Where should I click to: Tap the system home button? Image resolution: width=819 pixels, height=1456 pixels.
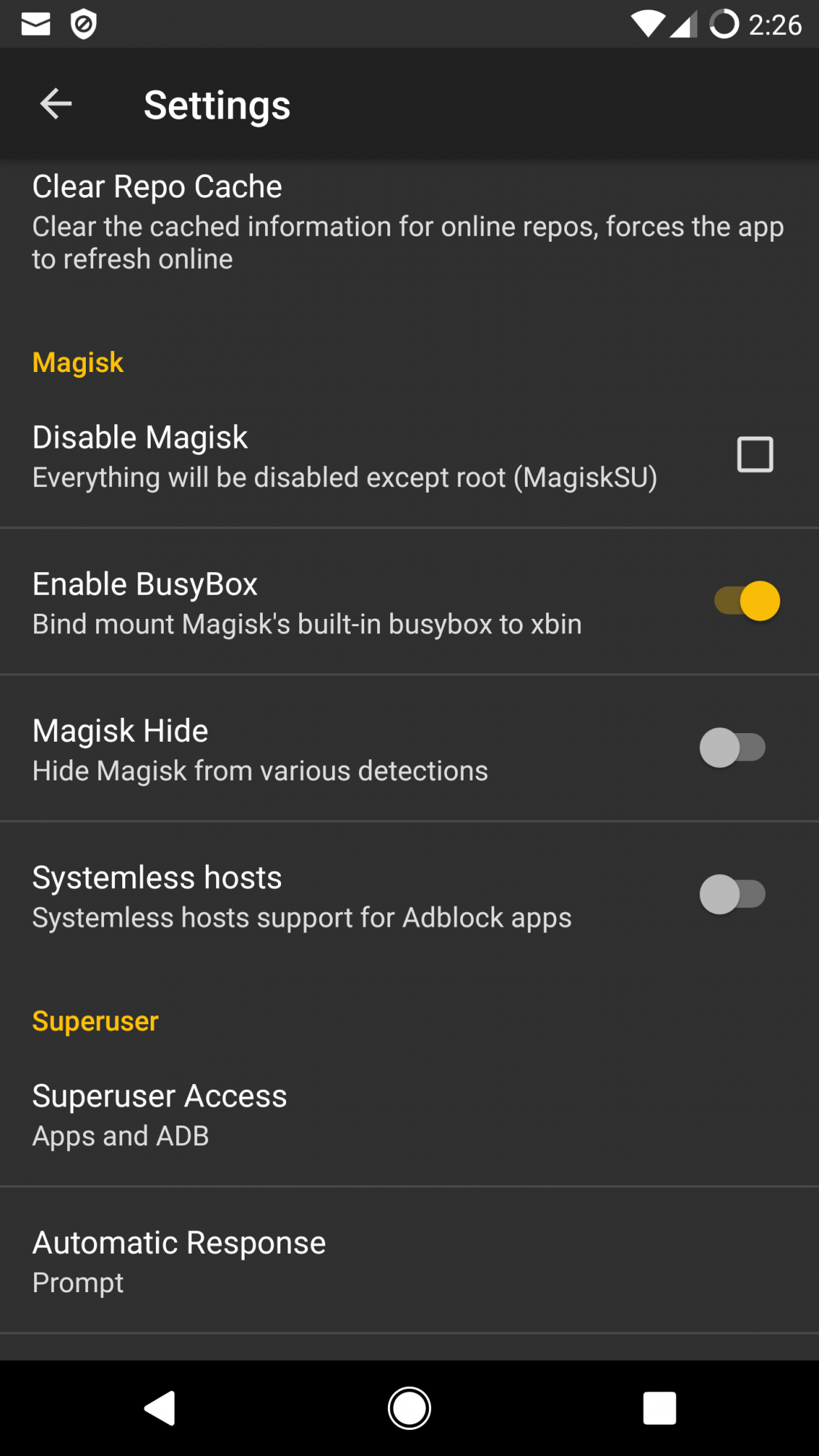pos(409,1408)
